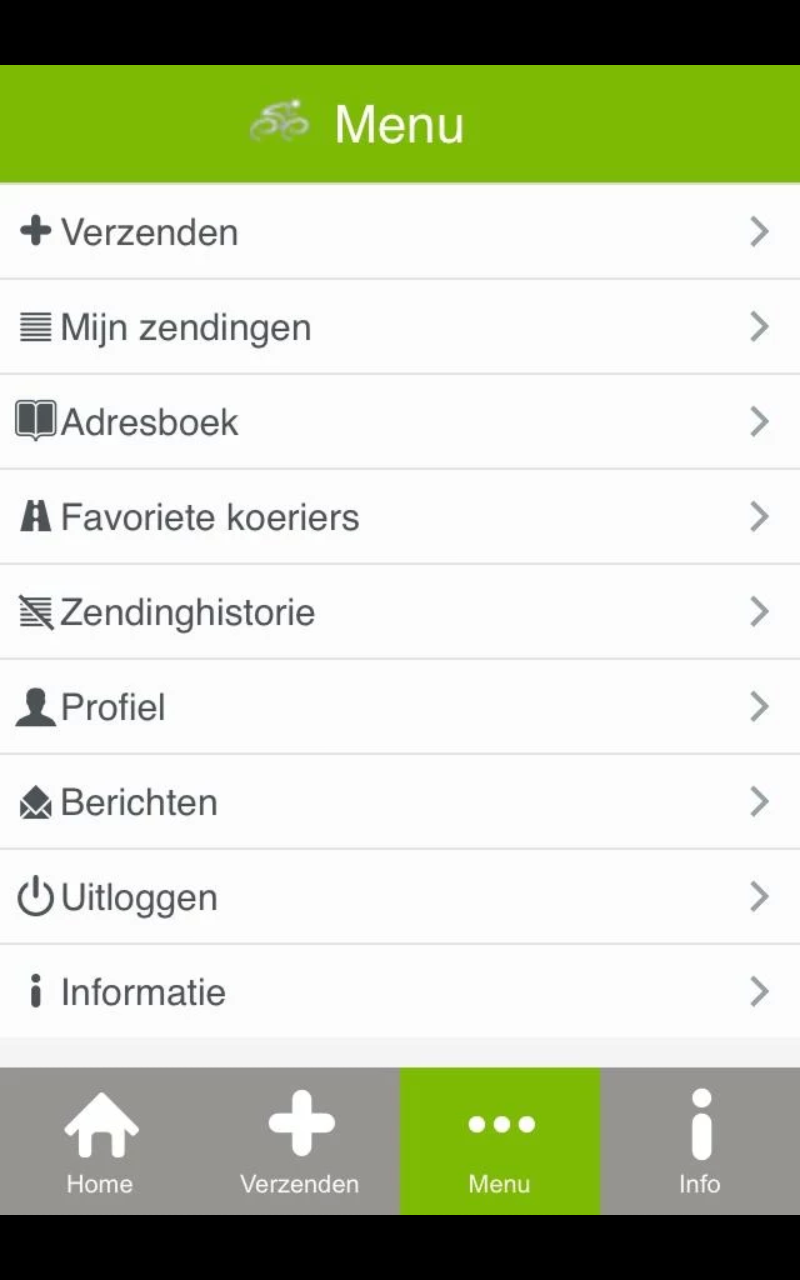800x1280 pixels.
Task: Switch to the Info tab
Action: pyautogui.click(x=700, y=1142)
